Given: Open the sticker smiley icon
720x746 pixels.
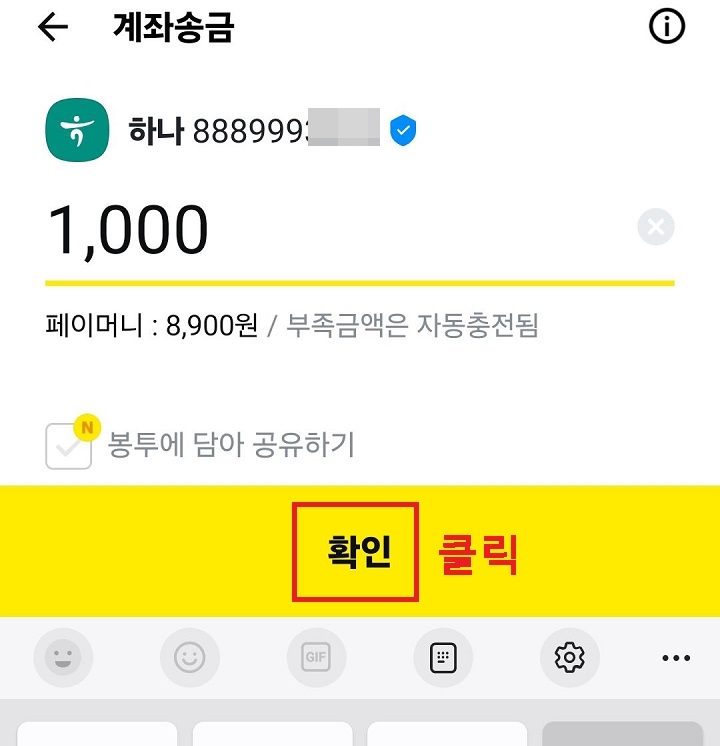Looking at the screenshot, I should pyautogui.click(x=190, y=658).
